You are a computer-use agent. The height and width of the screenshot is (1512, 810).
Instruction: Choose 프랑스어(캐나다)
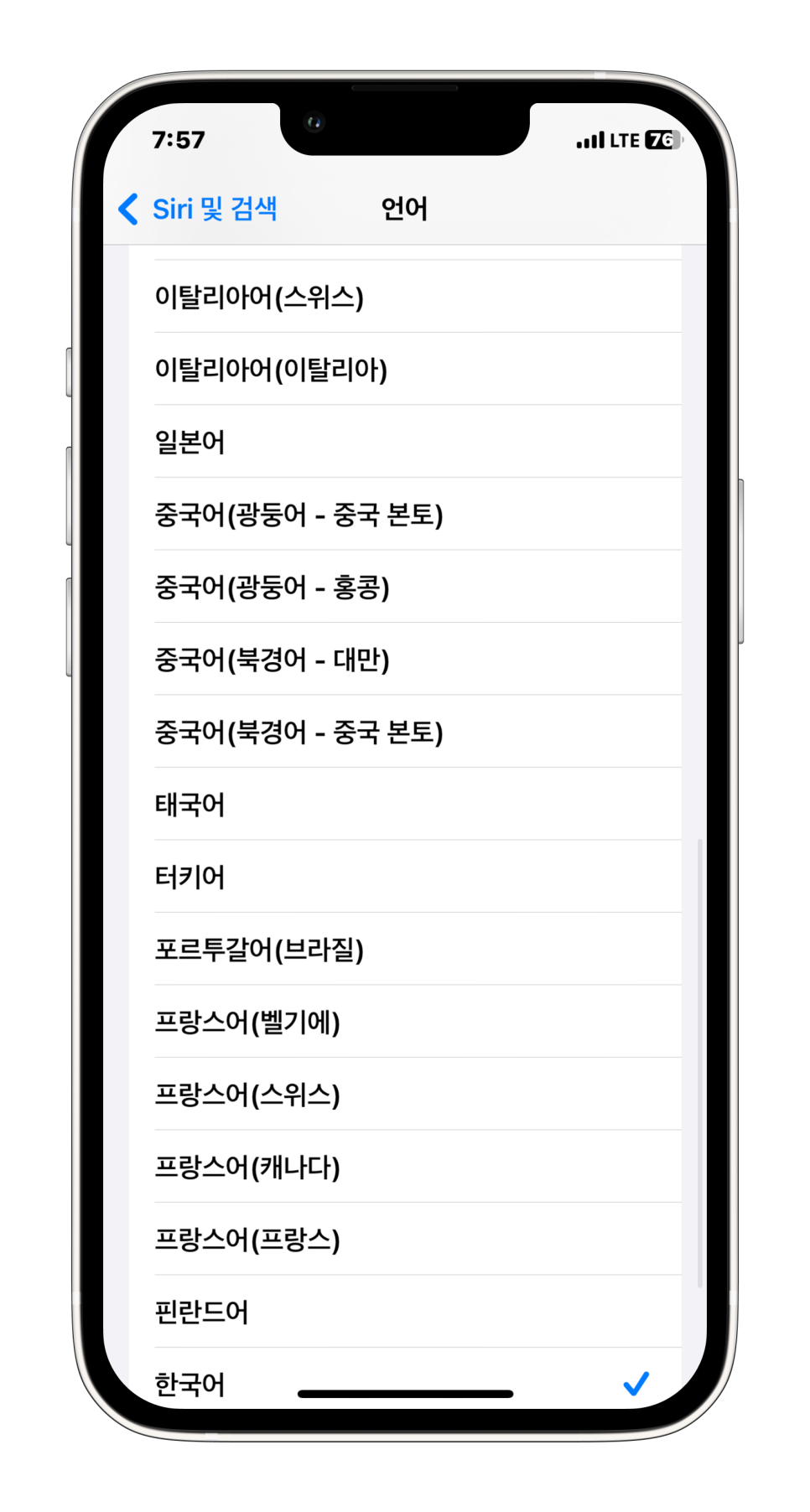(405, 1167)
